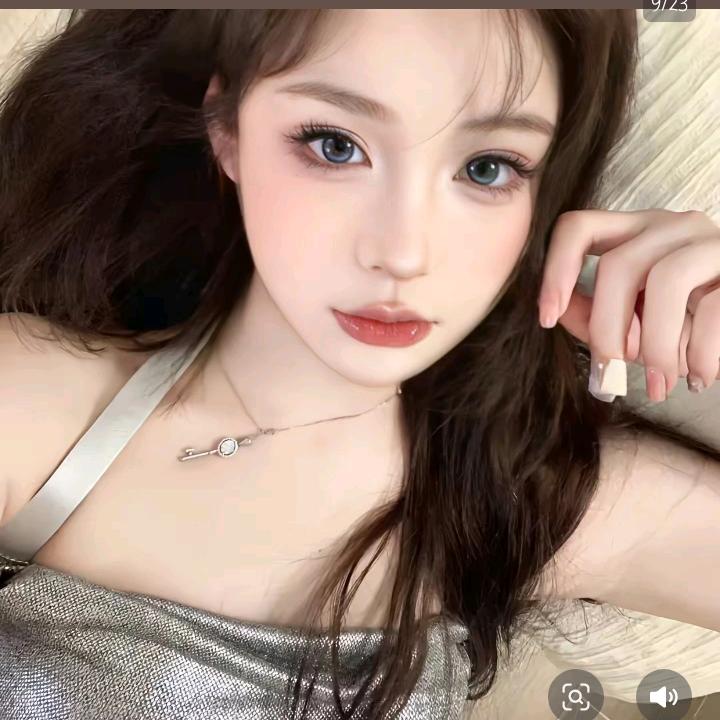Image resolution: width=720 pixels, height=720 pixels.
Task: Mute the sound with the speaker icon
Action: coord(663,696)
